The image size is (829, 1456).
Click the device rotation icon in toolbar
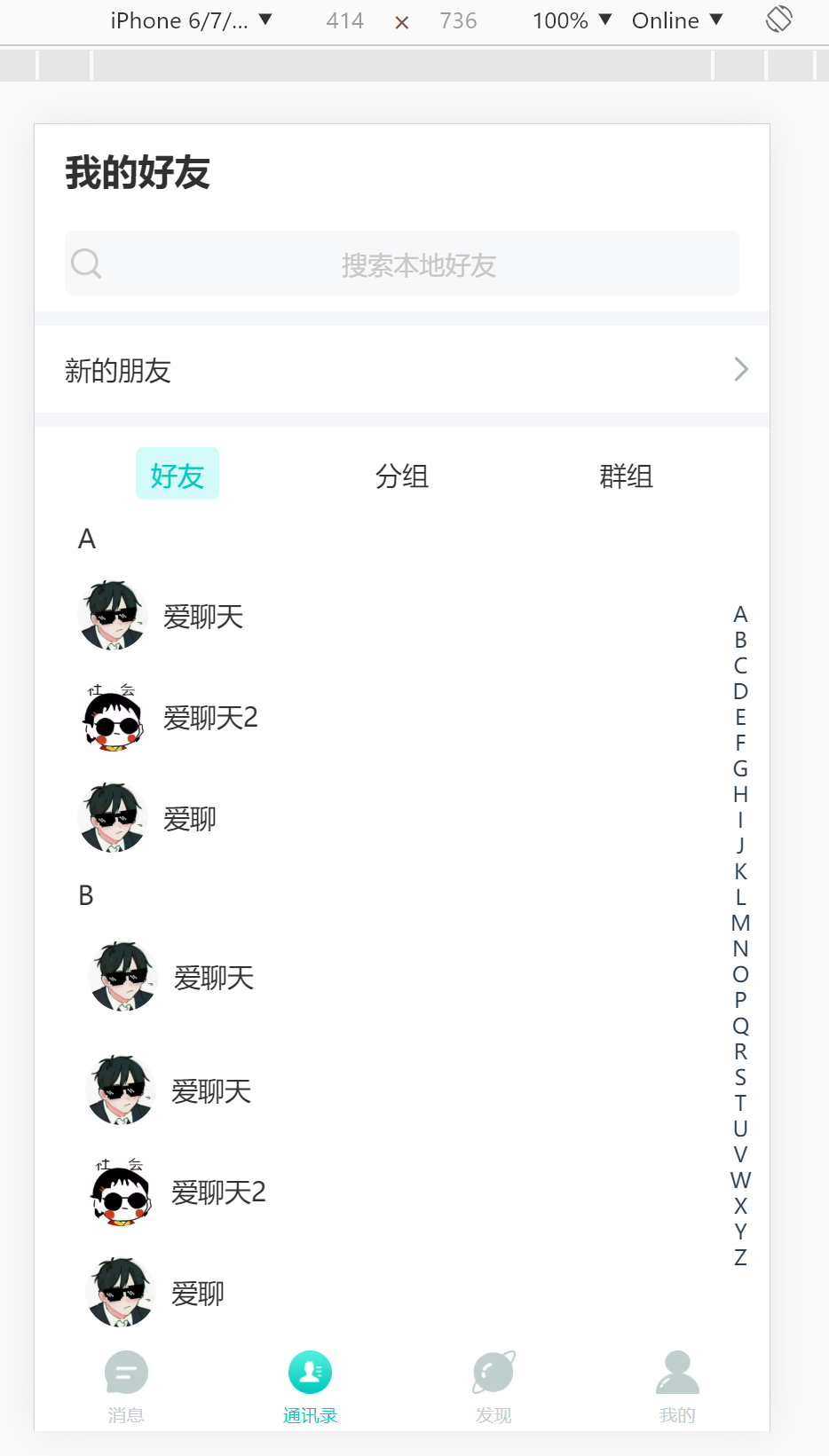click(x=778, y=19)
